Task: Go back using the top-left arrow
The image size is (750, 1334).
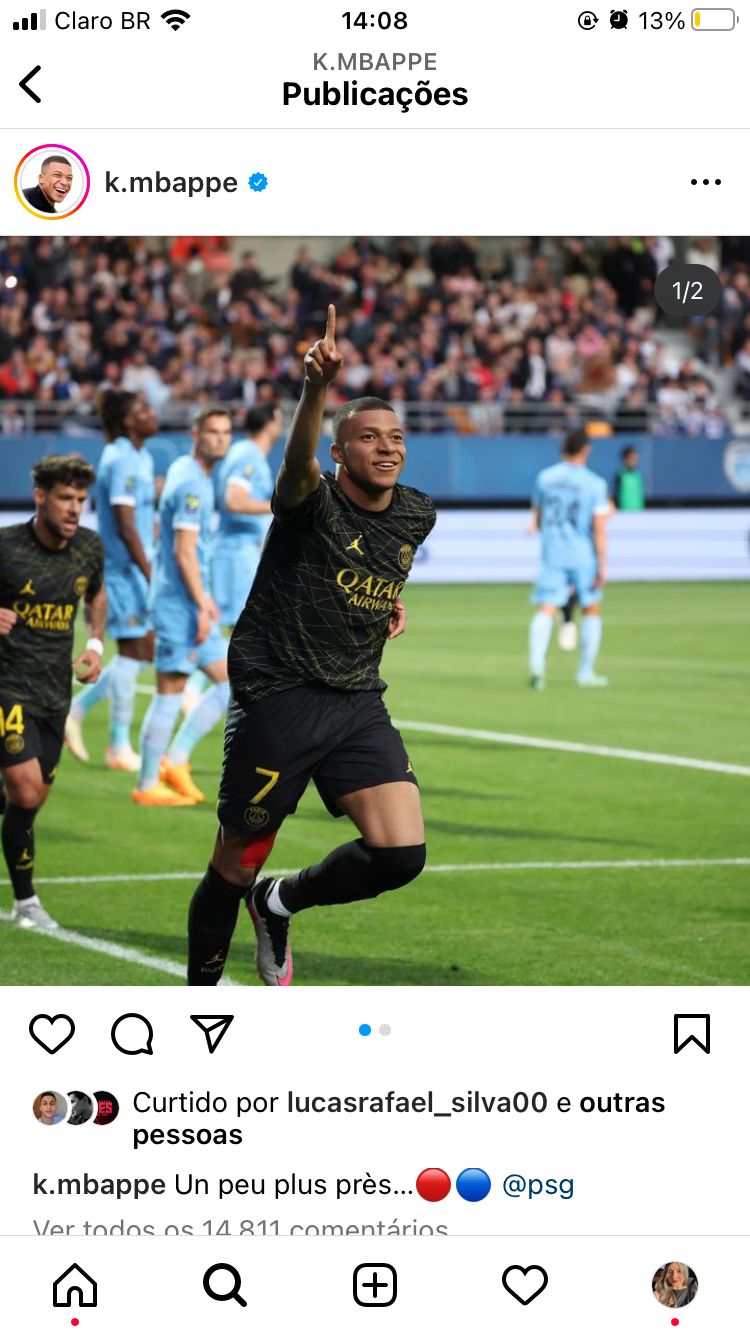Action: click(x=31, y=84)
